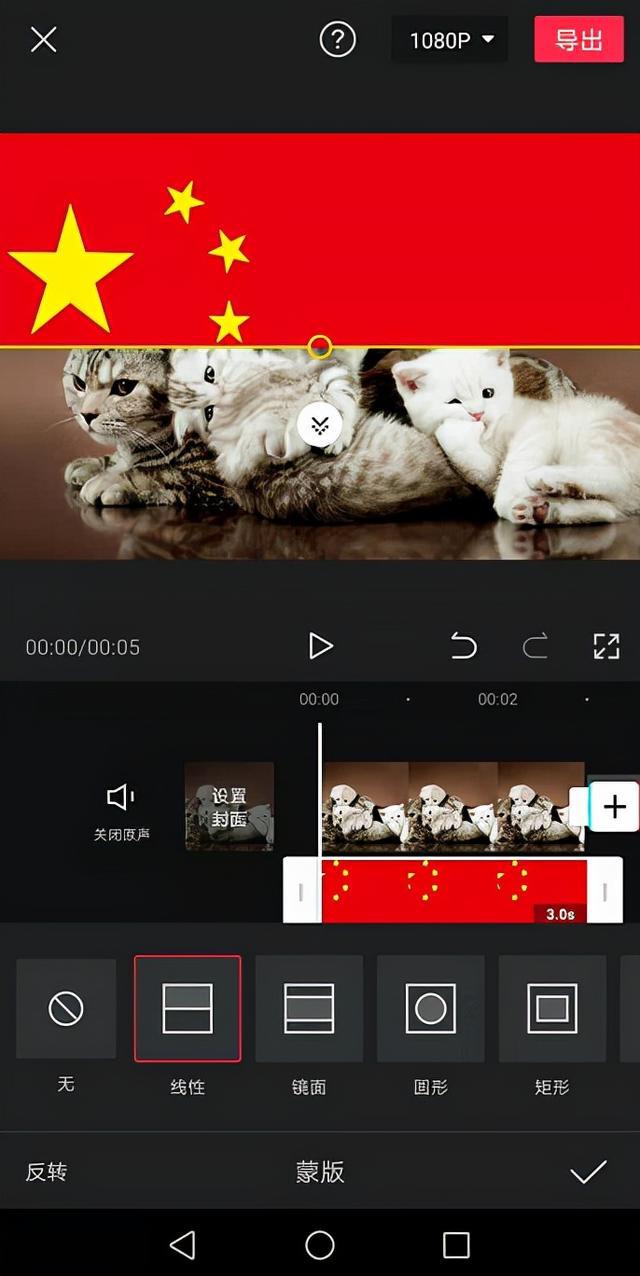Redo the last undone edit
The width and height of the screenshot is (640, 1276).
pyautogui.click(x=535, y=646)
